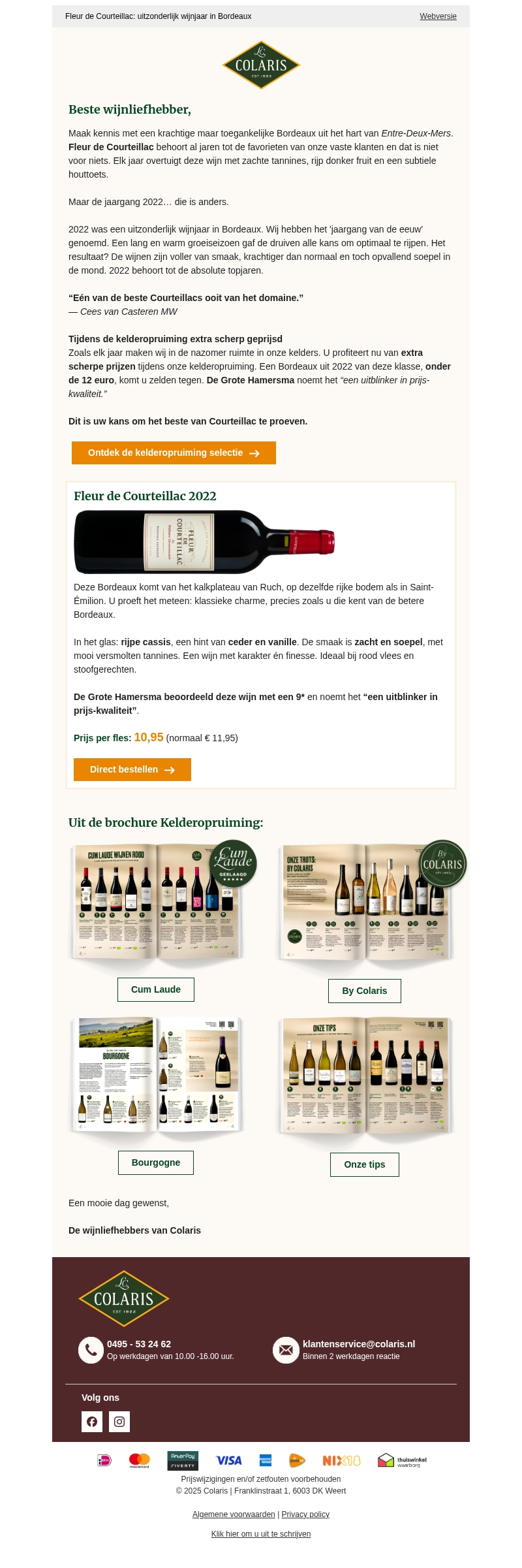Viewport: 522px width, 1568px height.
Task: Open Colaris Instagram page icon
Action: (x=119, y=1422)
